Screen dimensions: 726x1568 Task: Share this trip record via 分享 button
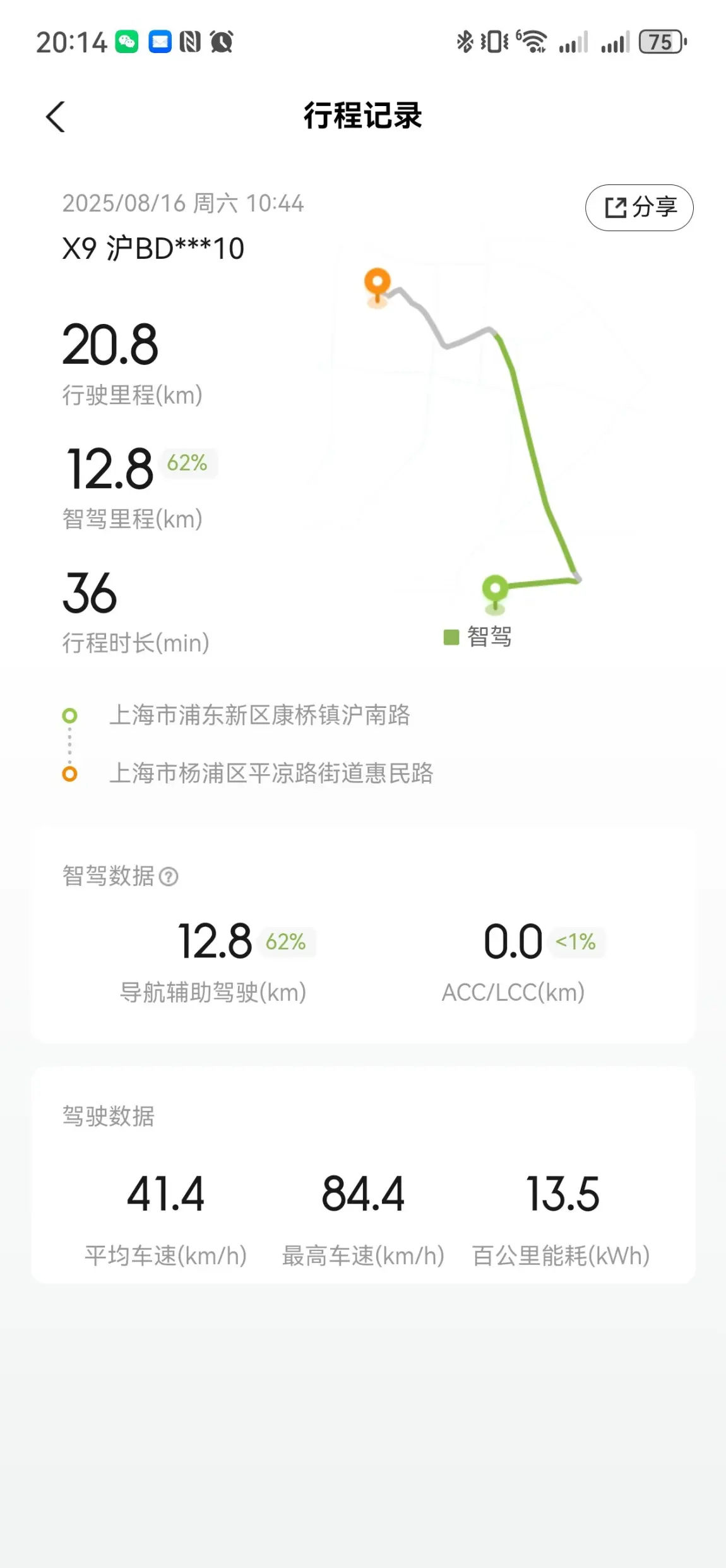639,208
